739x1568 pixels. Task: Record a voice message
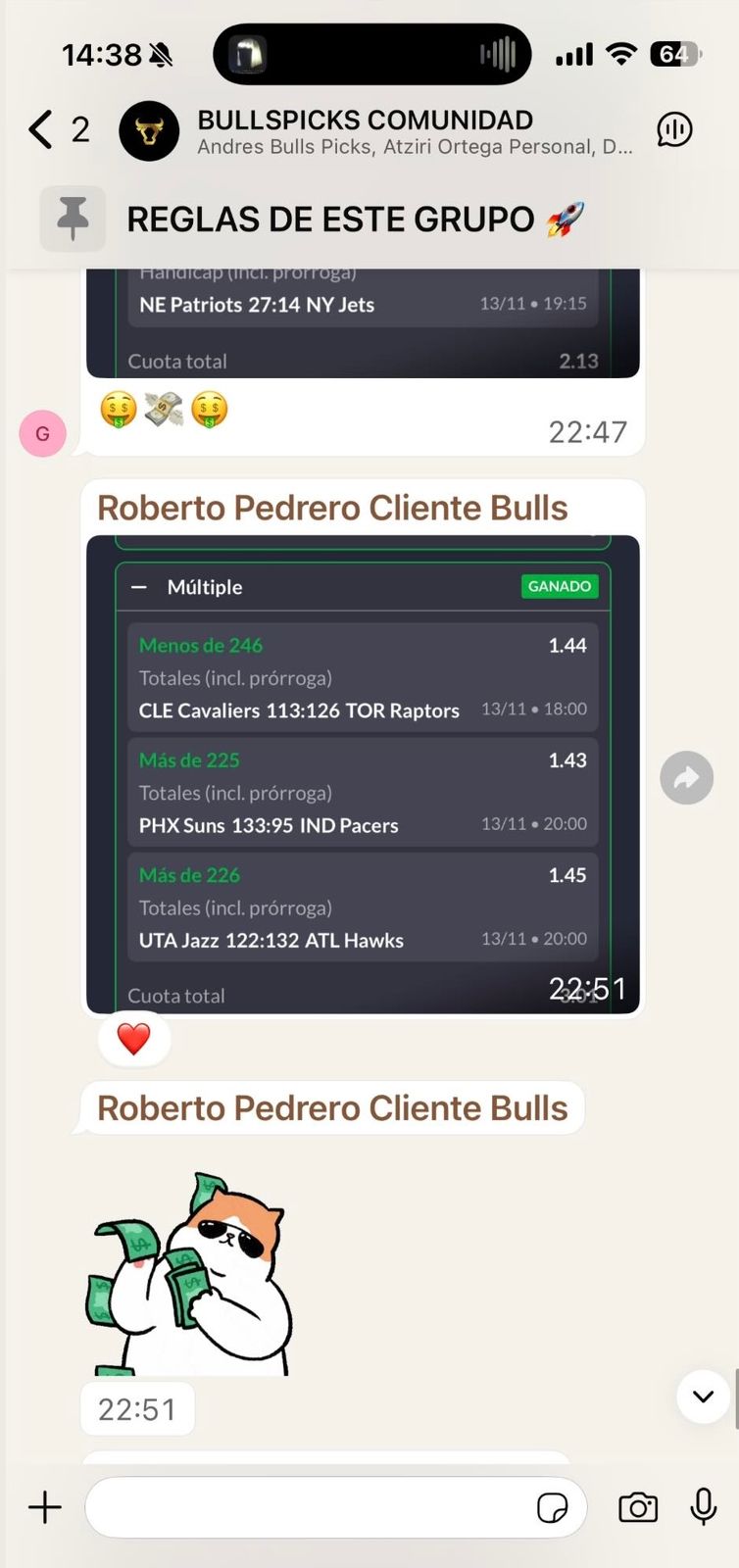pos(703,1507)
